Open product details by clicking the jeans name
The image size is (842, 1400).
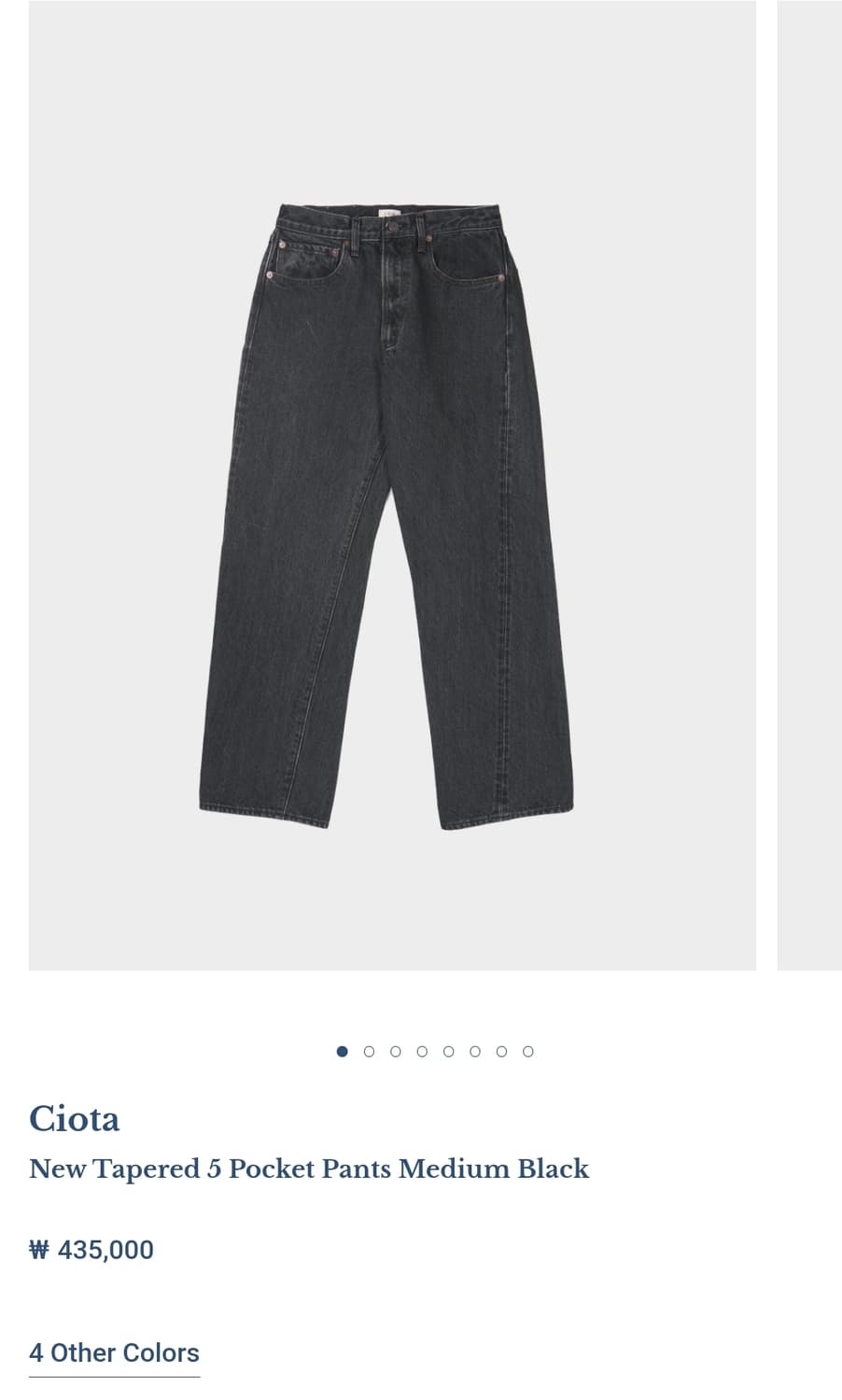(309, 1169)
